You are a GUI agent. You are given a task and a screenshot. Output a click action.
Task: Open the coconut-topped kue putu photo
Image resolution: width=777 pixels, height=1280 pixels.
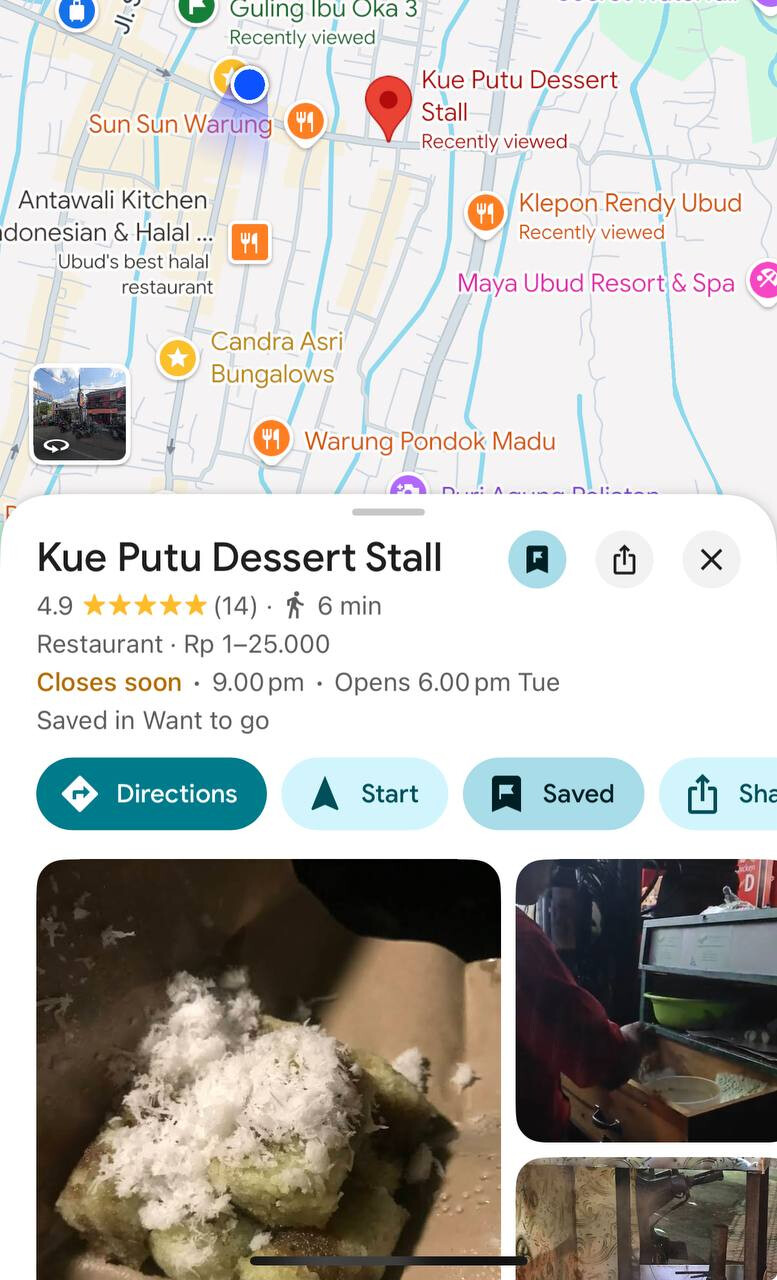click(x=268, y=1068)
